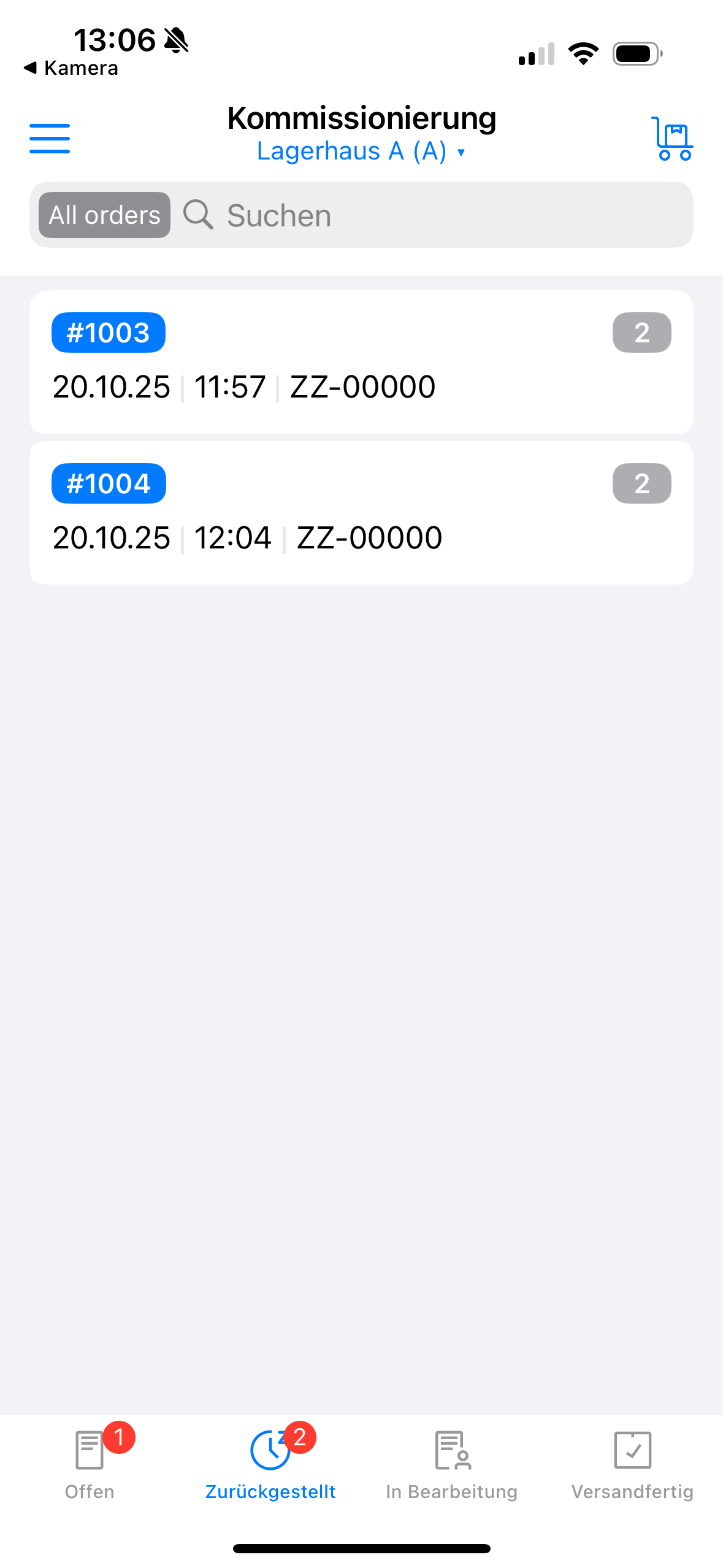723x1568 pixels.
Task: Return to Kamera via status bar link
Action: pos(71,68)
